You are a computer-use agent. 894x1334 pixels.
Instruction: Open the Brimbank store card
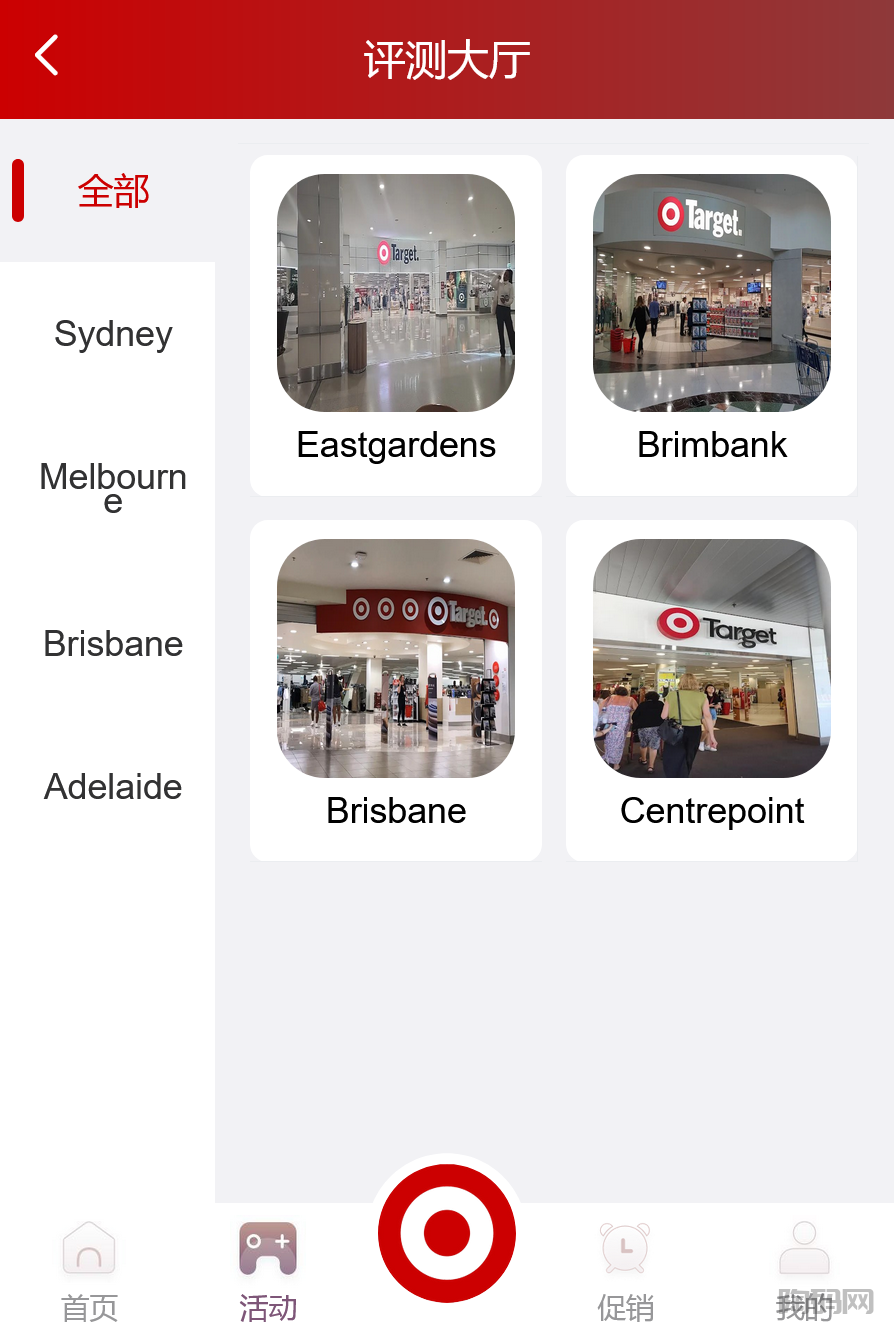point(711,325)
